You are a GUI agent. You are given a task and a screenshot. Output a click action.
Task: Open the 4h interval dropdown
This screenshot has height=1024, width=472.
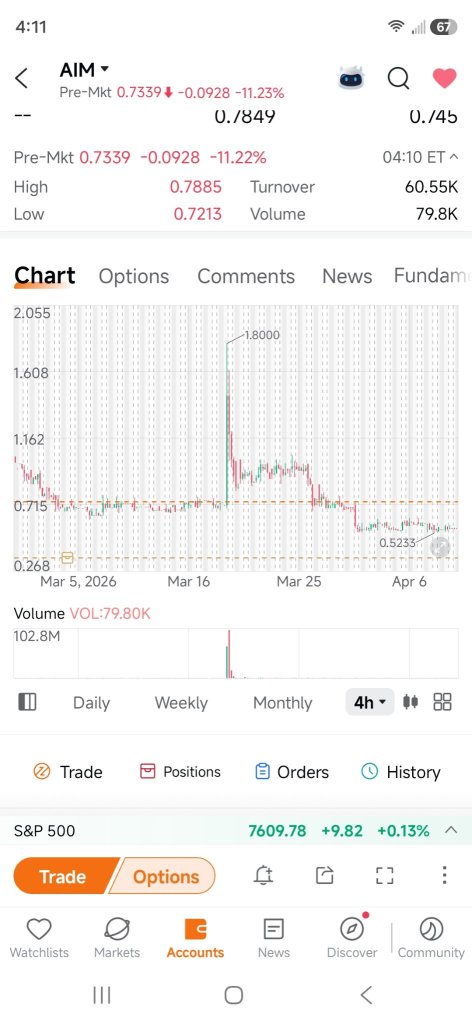(x=370, y=702)
